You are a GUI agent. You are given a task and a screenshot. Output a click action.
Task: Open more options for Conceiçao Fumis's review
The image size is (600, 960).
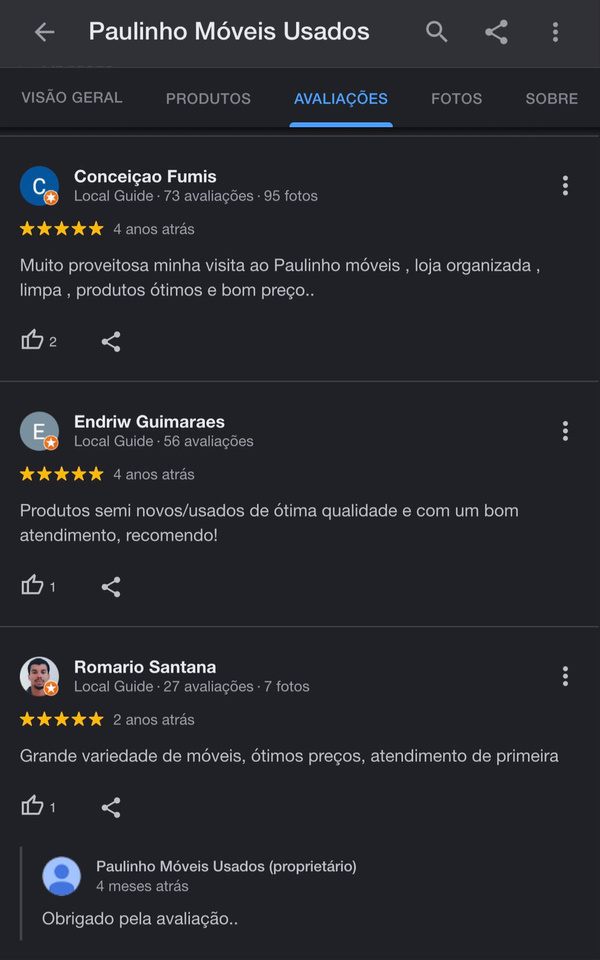coord(565,185)
